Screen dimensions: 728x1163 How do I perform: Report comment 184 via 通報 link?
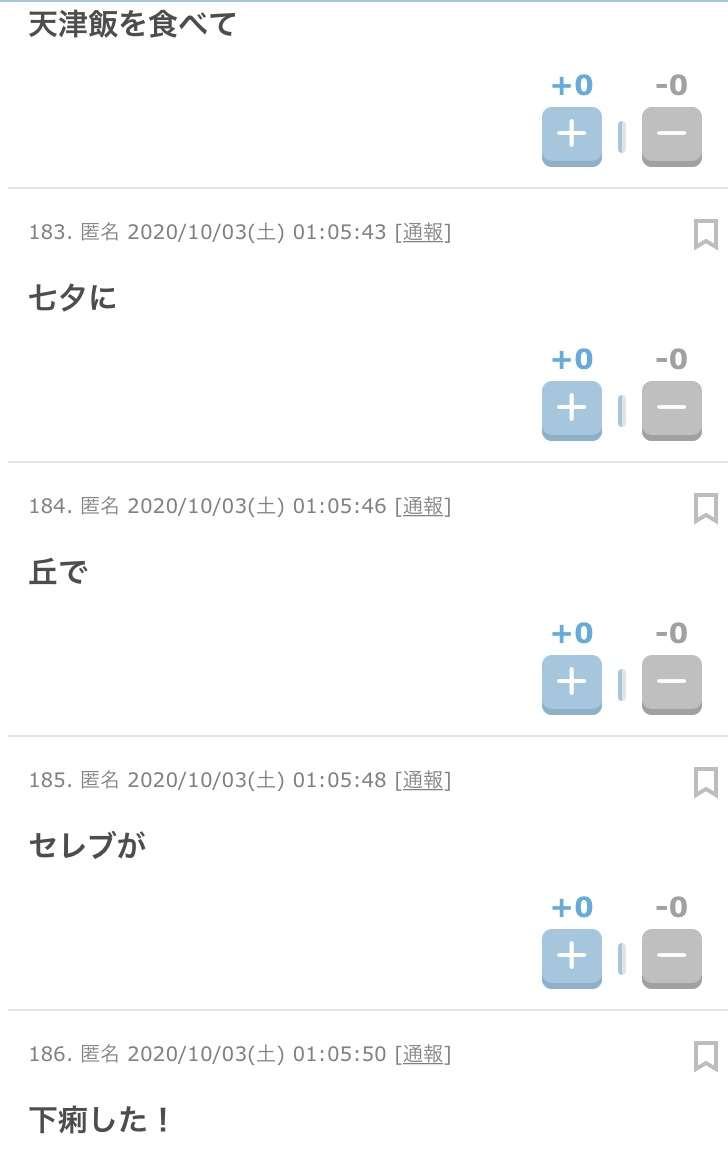[x=423, y=507]
